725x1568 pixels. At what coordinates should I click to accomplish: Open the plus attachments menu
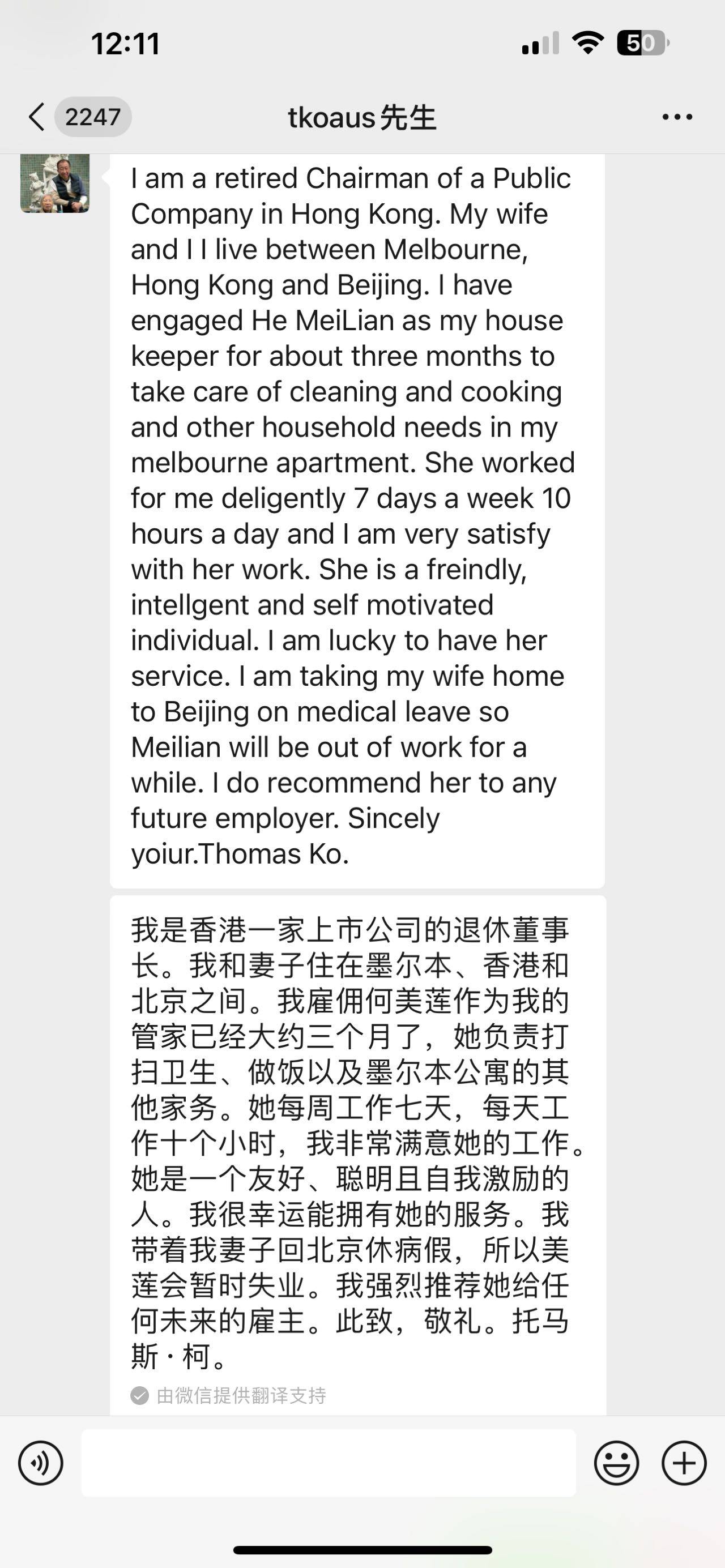coord(684,1463)
